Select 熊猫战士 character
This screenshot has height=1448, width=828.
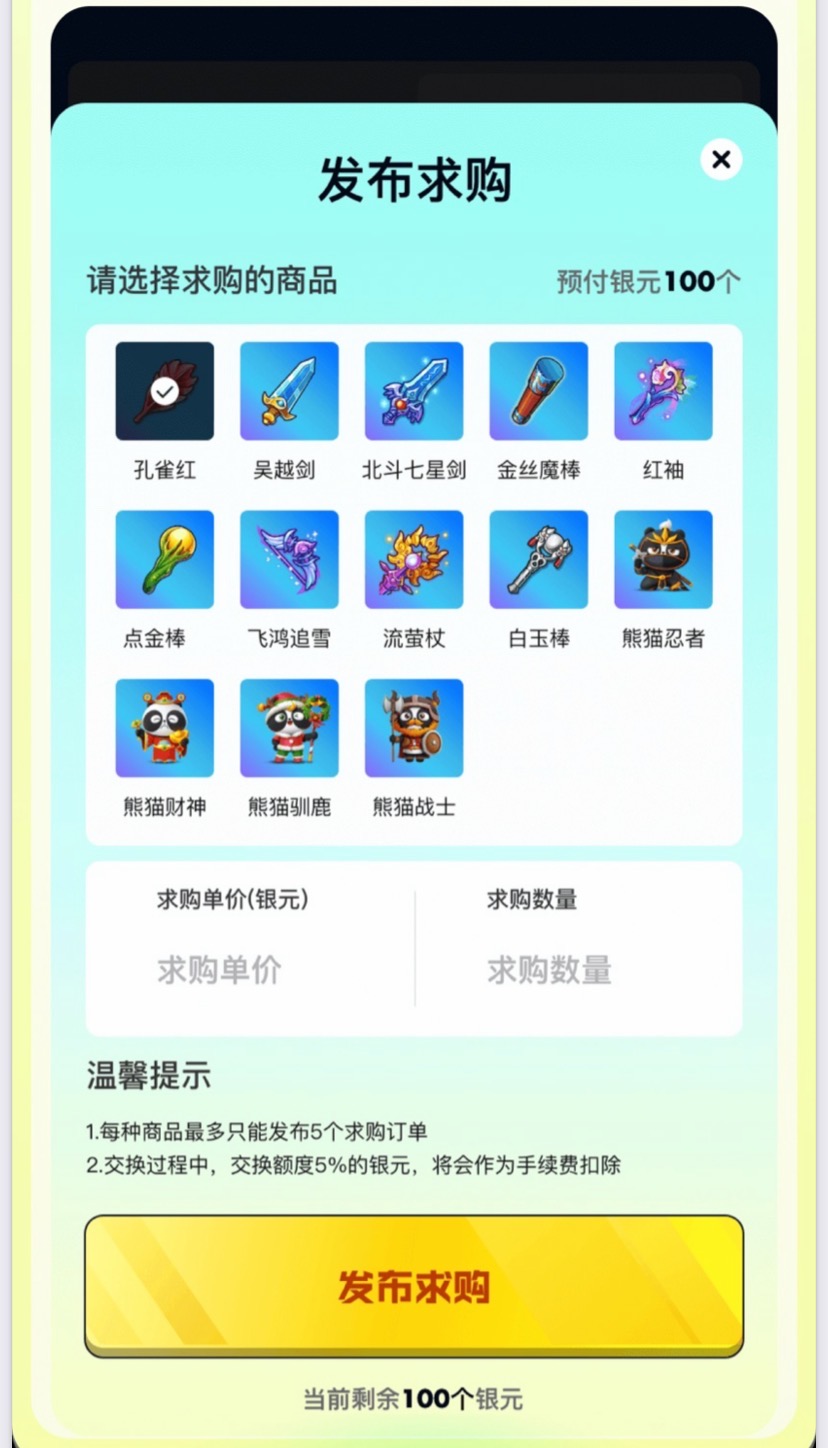click(414, 728)
